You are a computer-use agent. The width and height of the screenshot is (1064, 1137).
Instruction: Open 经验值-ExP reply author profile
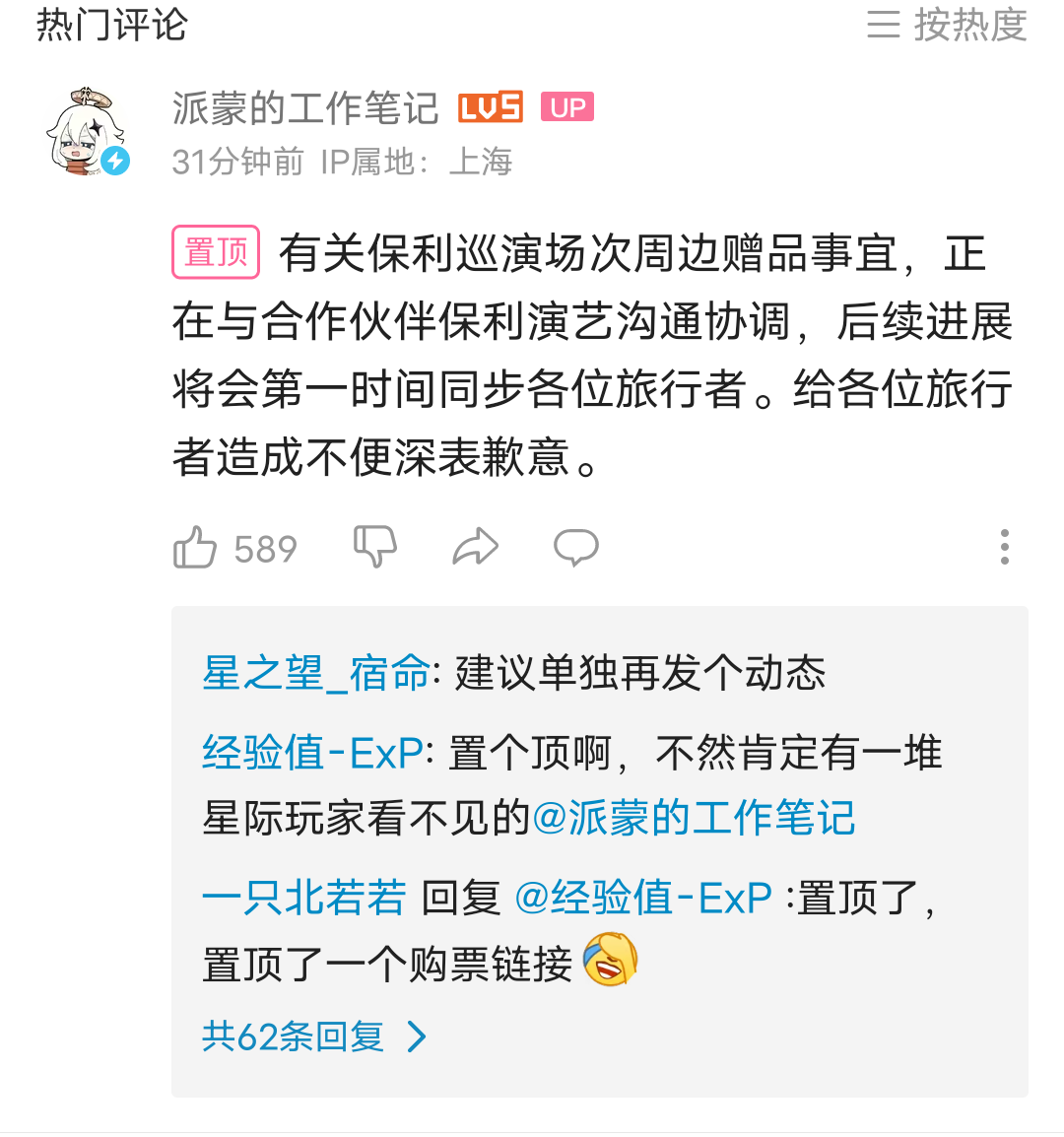tap(312, 754)
